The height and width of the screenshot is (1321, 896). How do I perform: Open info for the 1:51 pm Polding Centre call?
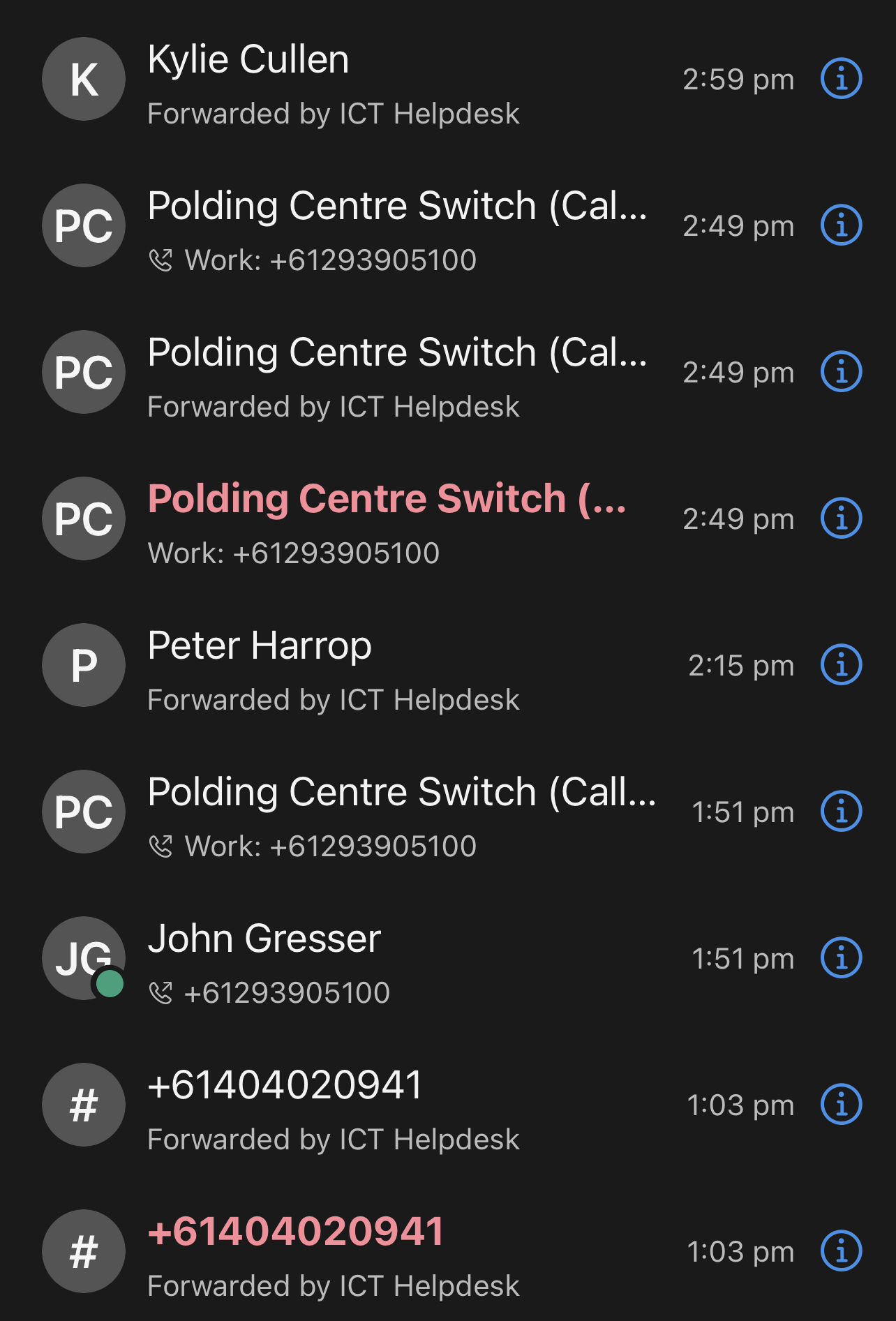[x=841, y=812]
